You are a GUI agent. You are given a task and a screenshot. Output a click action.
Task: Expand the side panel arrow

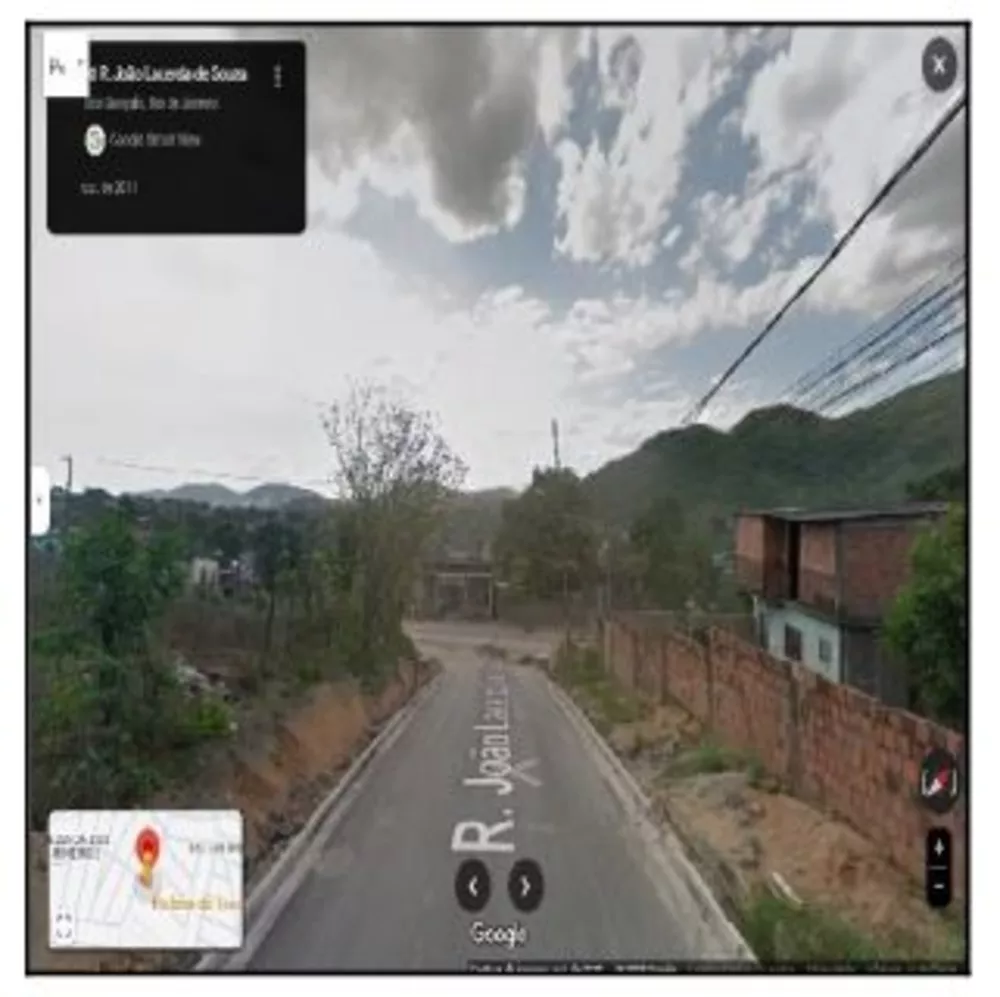[40, 500]
